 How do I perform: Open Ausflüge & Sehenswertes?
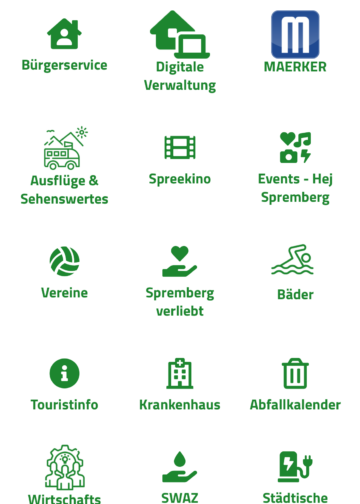[64, 166]
